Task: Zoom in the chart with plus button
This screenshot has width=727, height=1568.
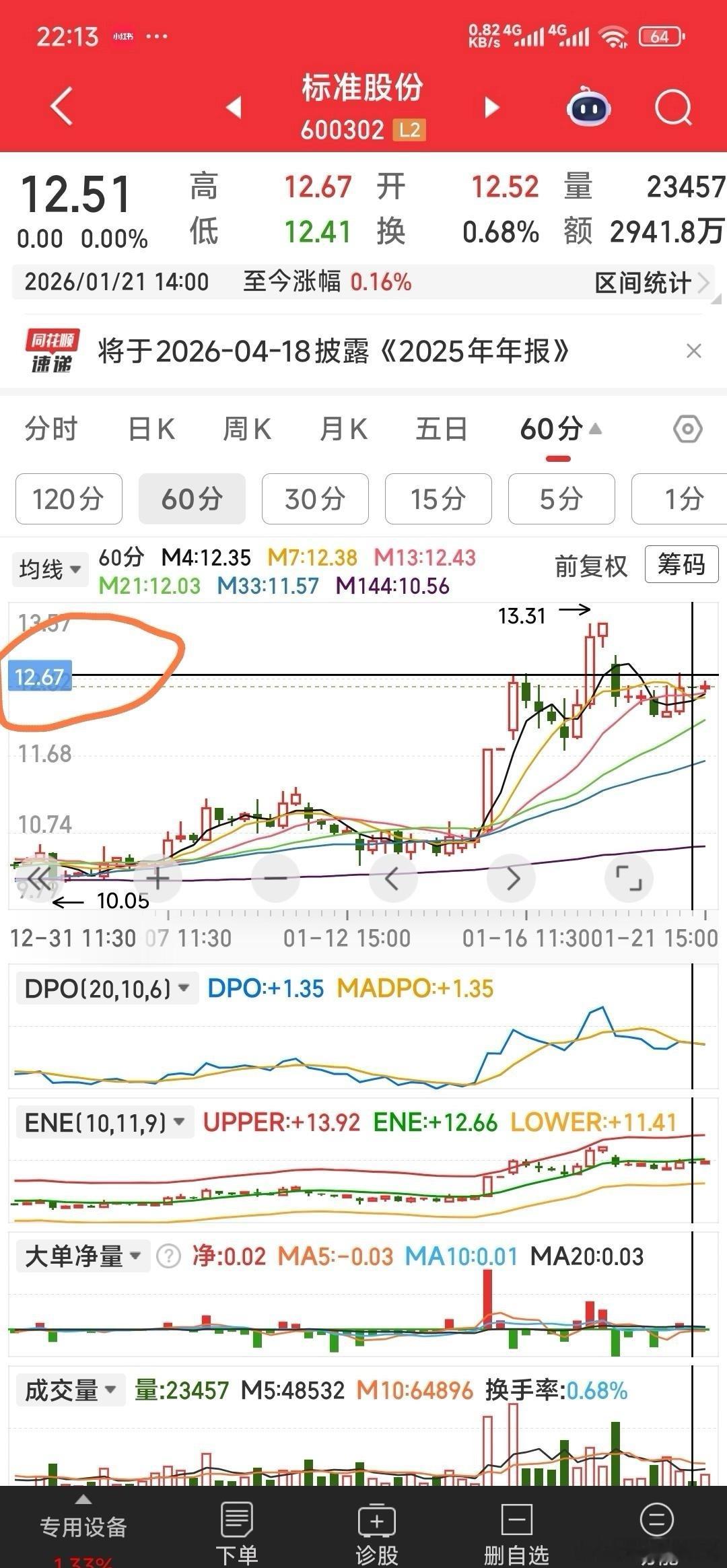Action: (x=158, y=879)
